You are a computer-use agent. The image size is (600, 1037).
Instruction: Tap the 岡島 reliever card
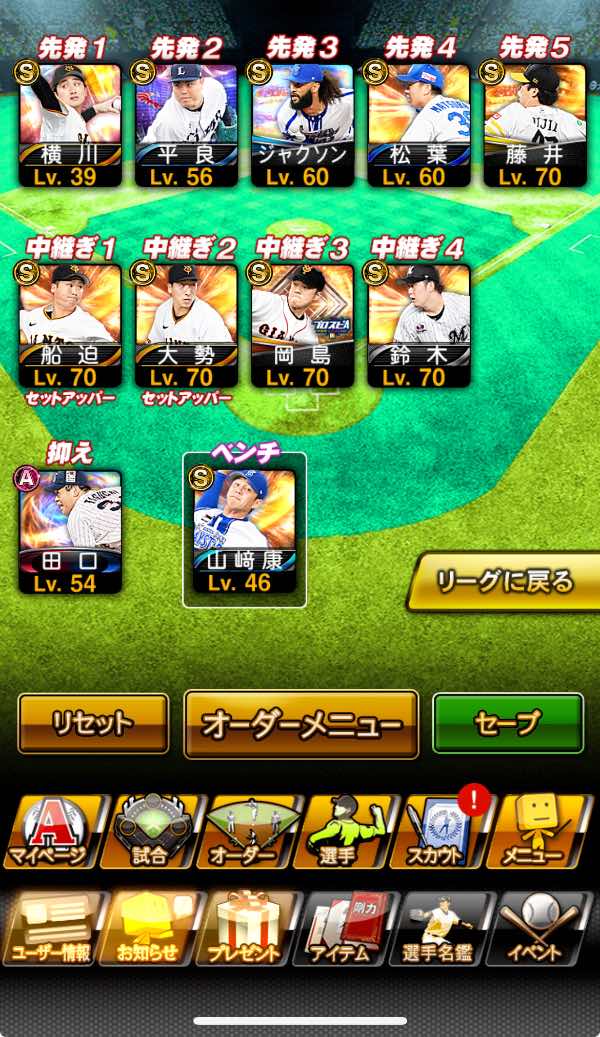[x=302, y=325]
